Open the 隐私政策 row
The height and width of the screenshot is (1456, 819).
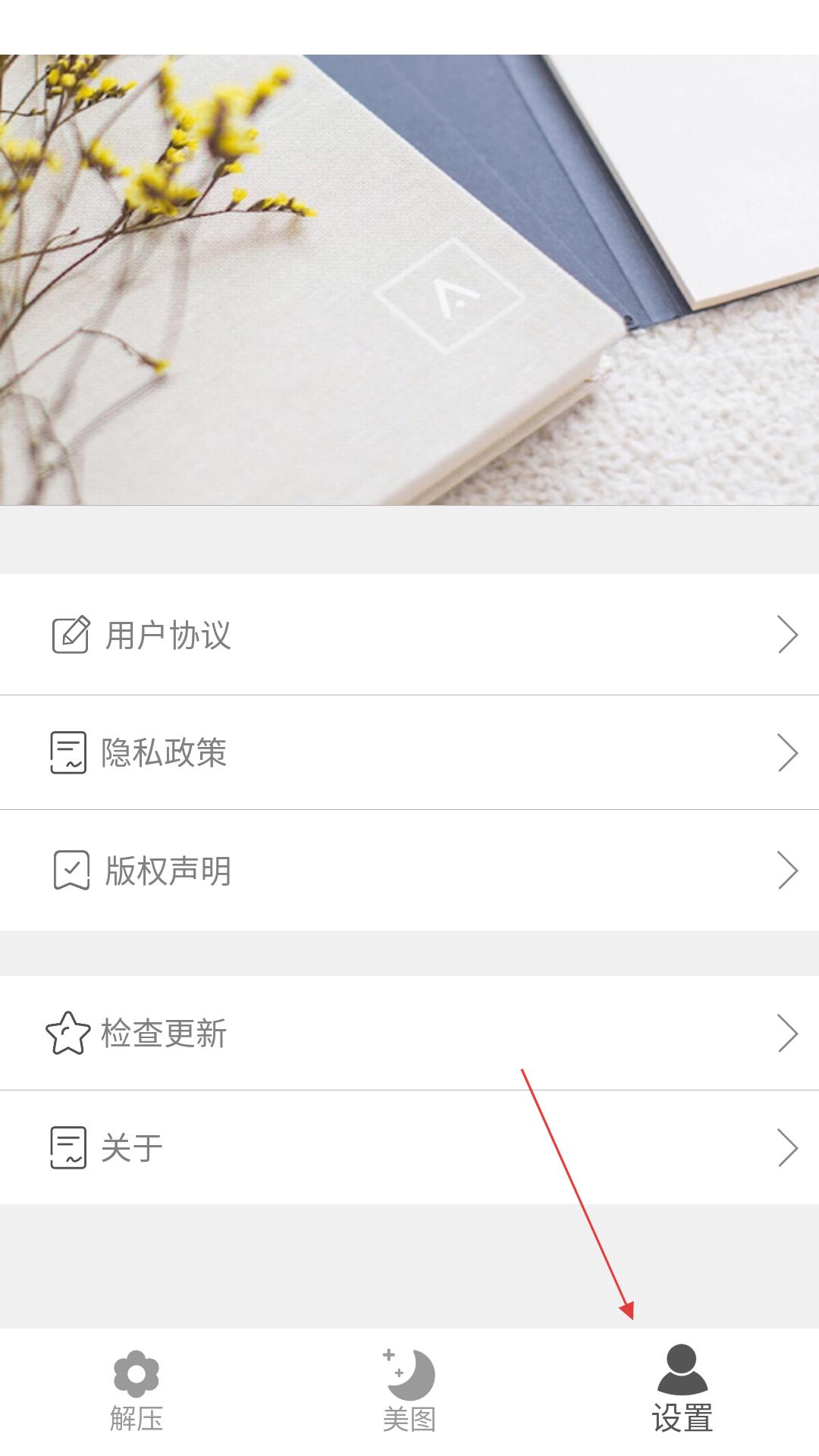(409, 752)
